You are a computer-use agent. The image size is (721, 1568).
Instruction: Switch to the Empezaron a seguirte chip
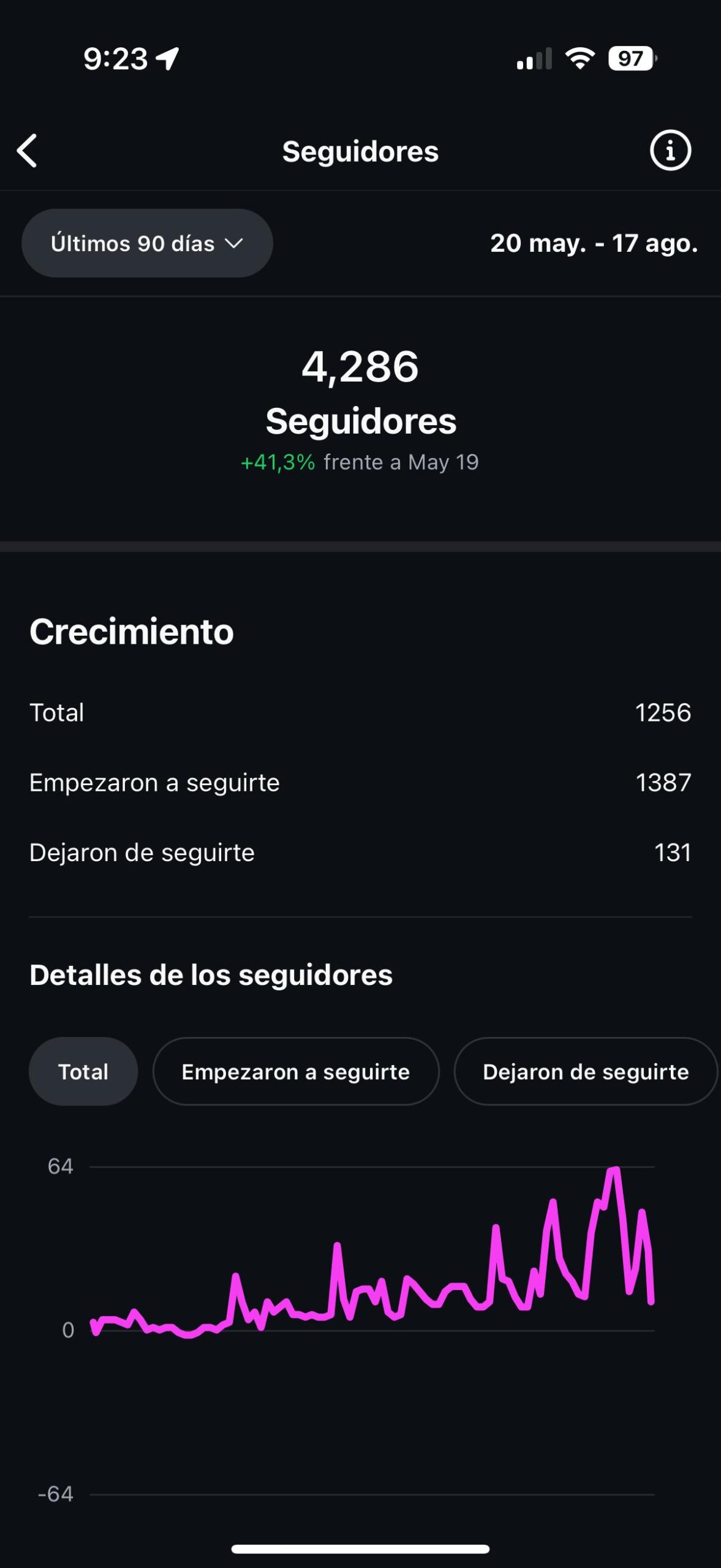click(x=296, y=1072)
